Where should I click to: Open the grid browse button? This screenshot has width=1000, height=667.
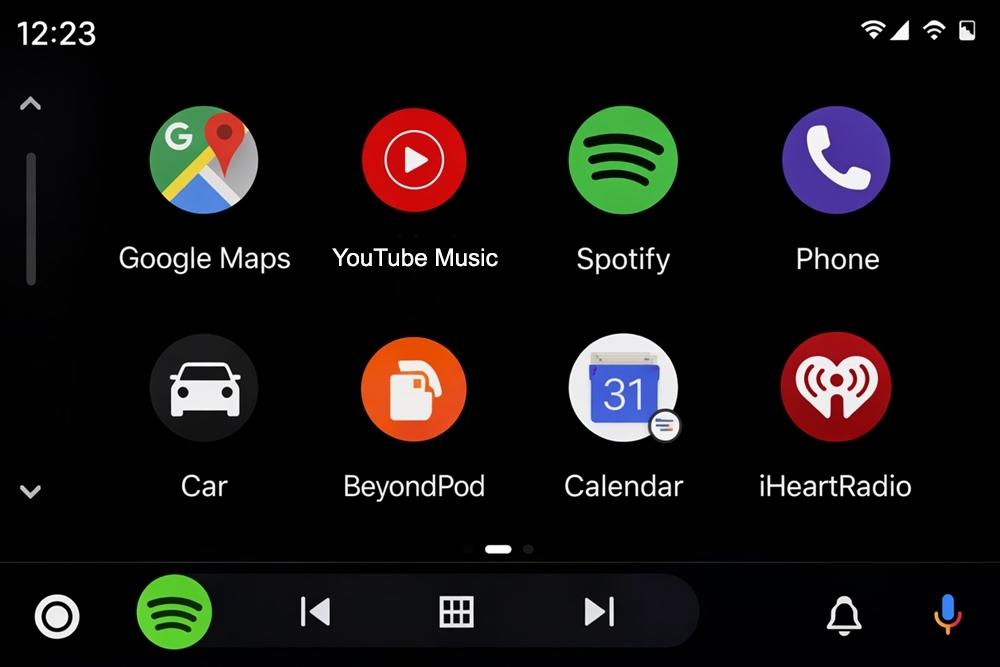(456, 612)
